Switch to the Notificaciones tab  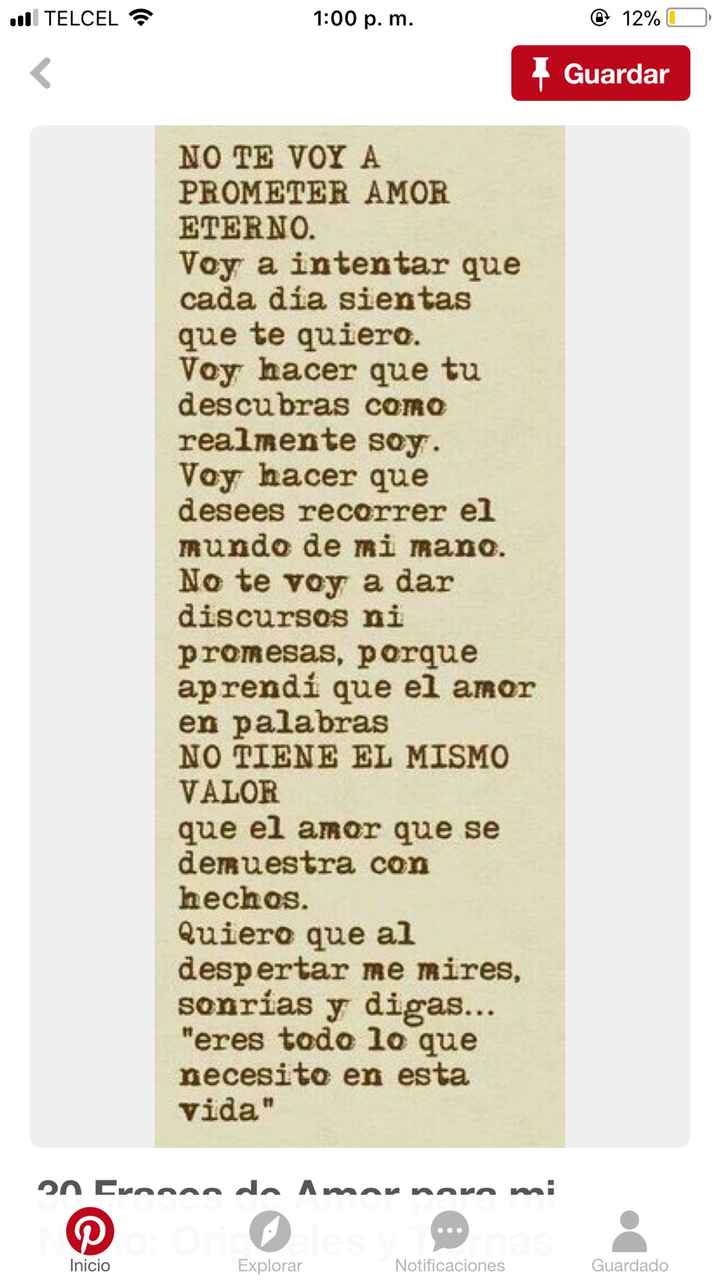(x=449, y=1240)
